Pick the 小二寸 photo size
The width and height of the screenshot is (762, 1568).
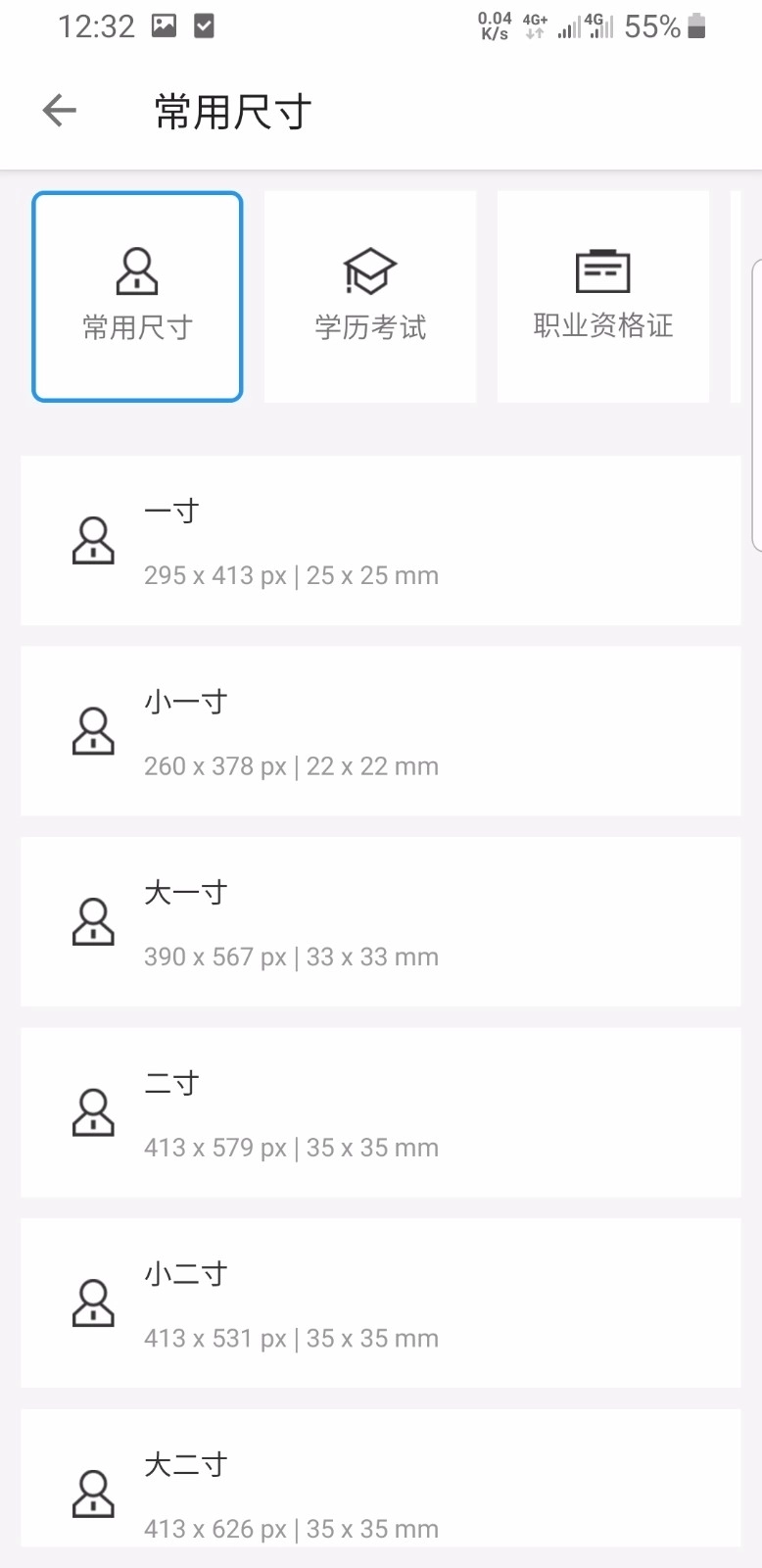[380, 1303]
